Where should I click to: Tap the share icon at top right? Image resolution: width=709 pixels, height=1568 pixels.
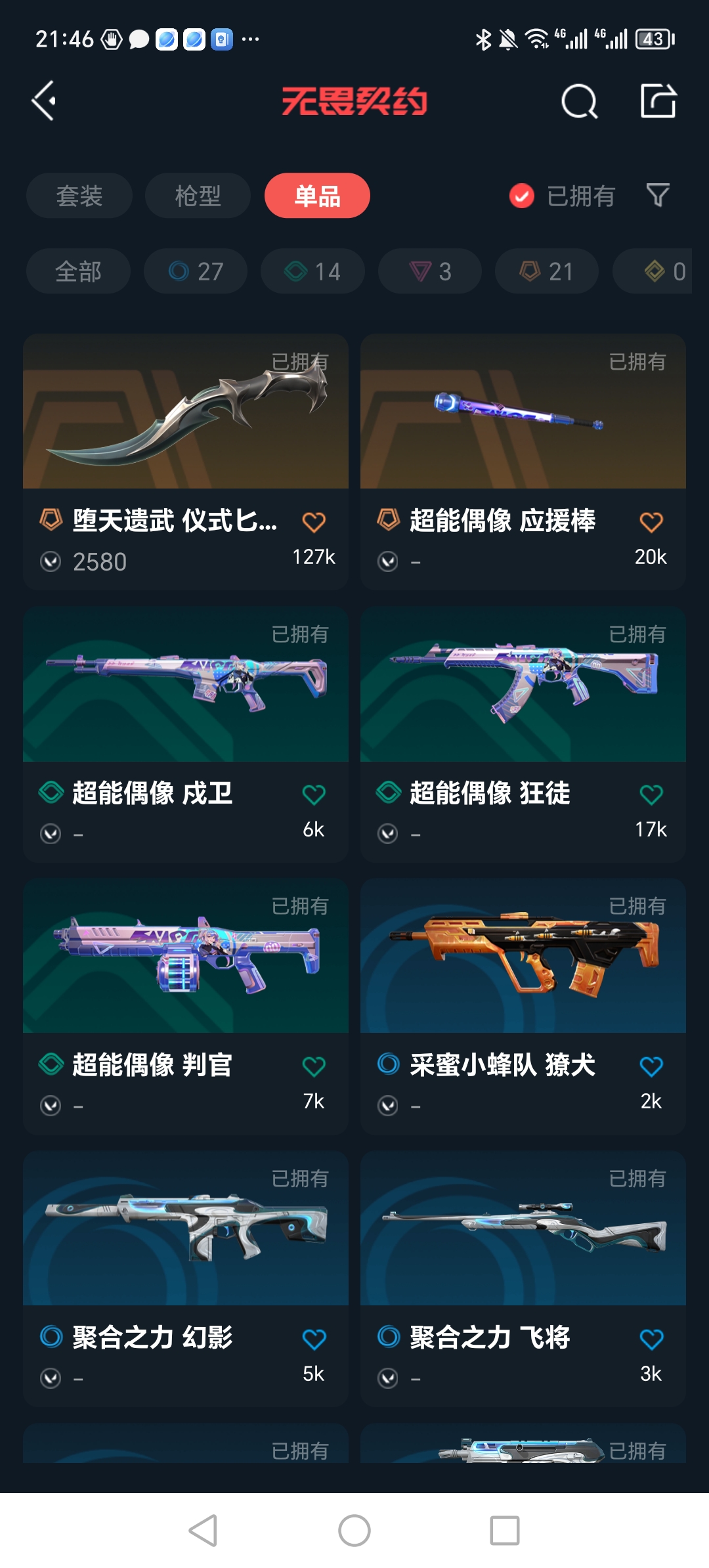[658, 102]
